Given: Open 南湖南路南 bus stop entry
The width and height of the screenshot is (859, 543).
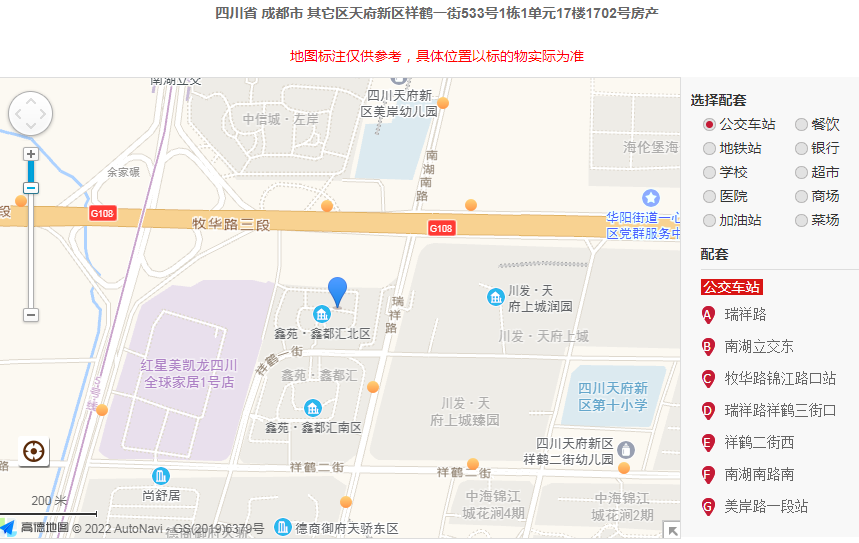Looking at the screenshot, I should pos(759,475).
